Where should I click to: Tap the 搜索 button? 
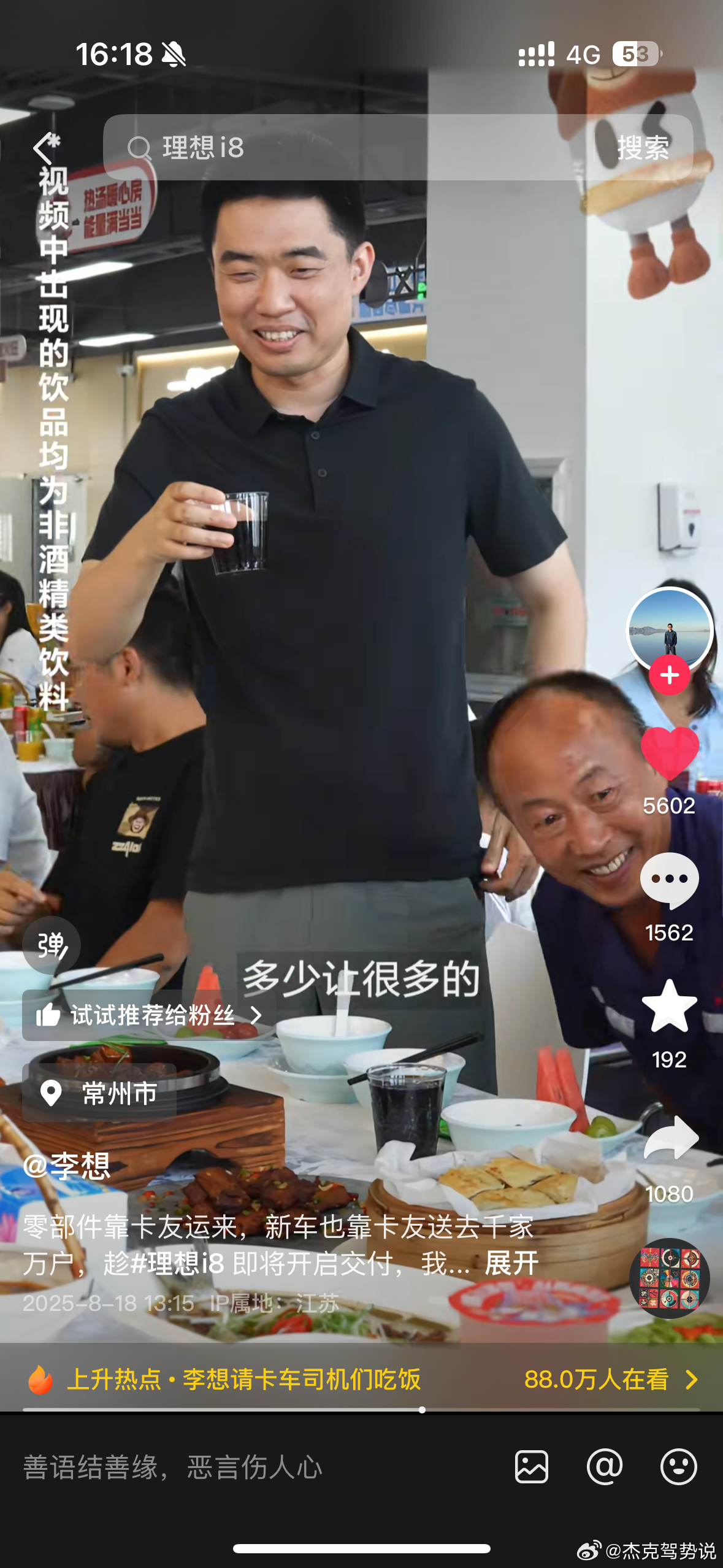click(643, 148)
